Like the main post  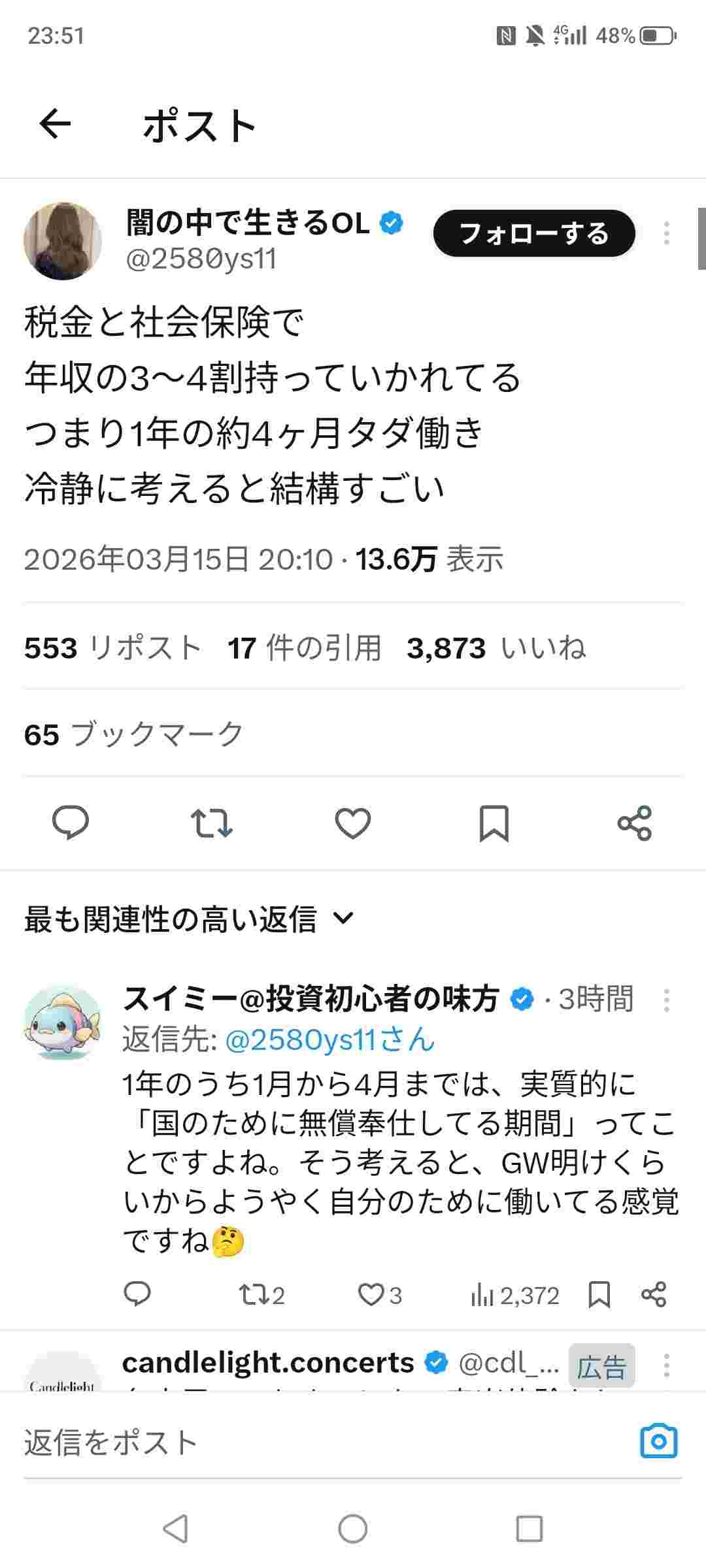[353, 823]
